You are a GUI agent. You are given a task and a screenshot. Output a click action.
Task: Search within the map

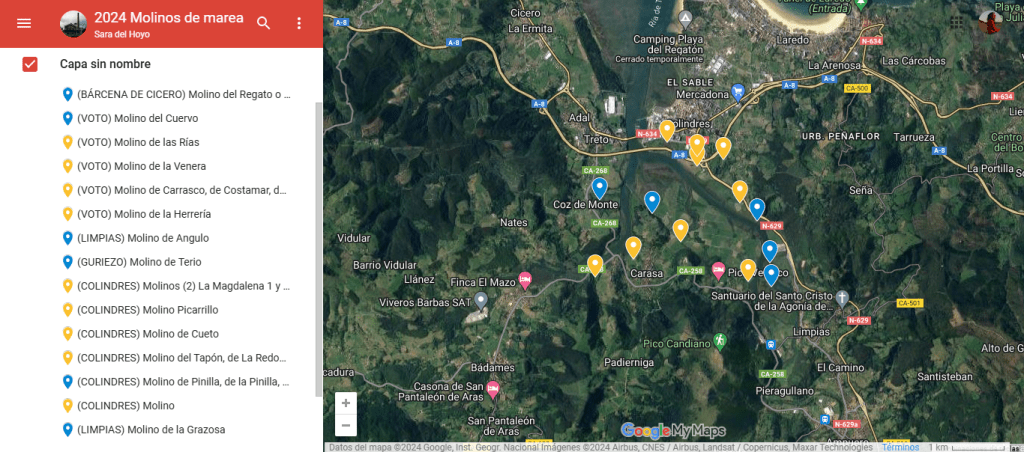(263, 23)
